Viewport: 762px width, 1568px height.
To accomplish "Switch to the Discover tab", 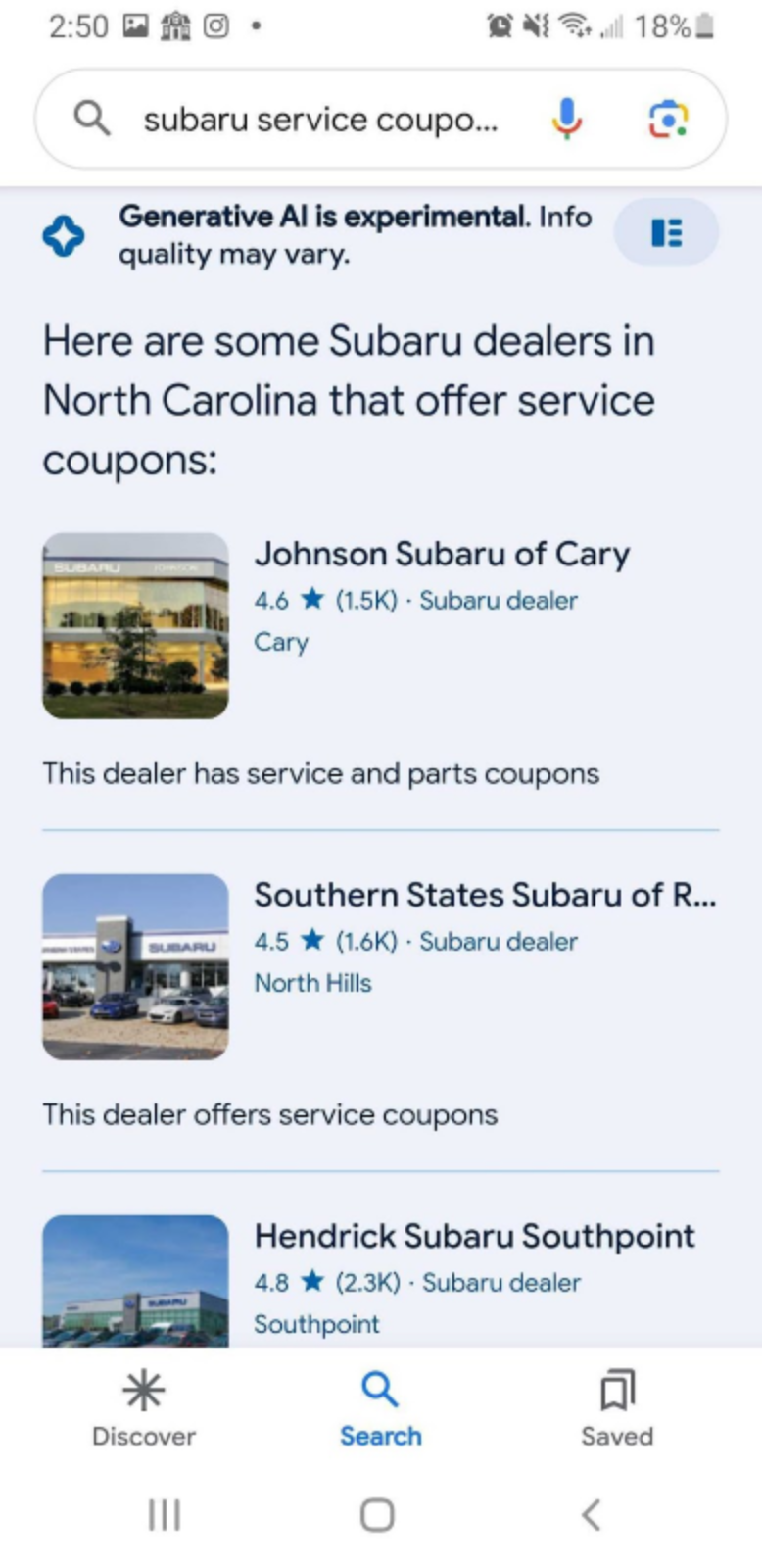I will point(144,1408).
